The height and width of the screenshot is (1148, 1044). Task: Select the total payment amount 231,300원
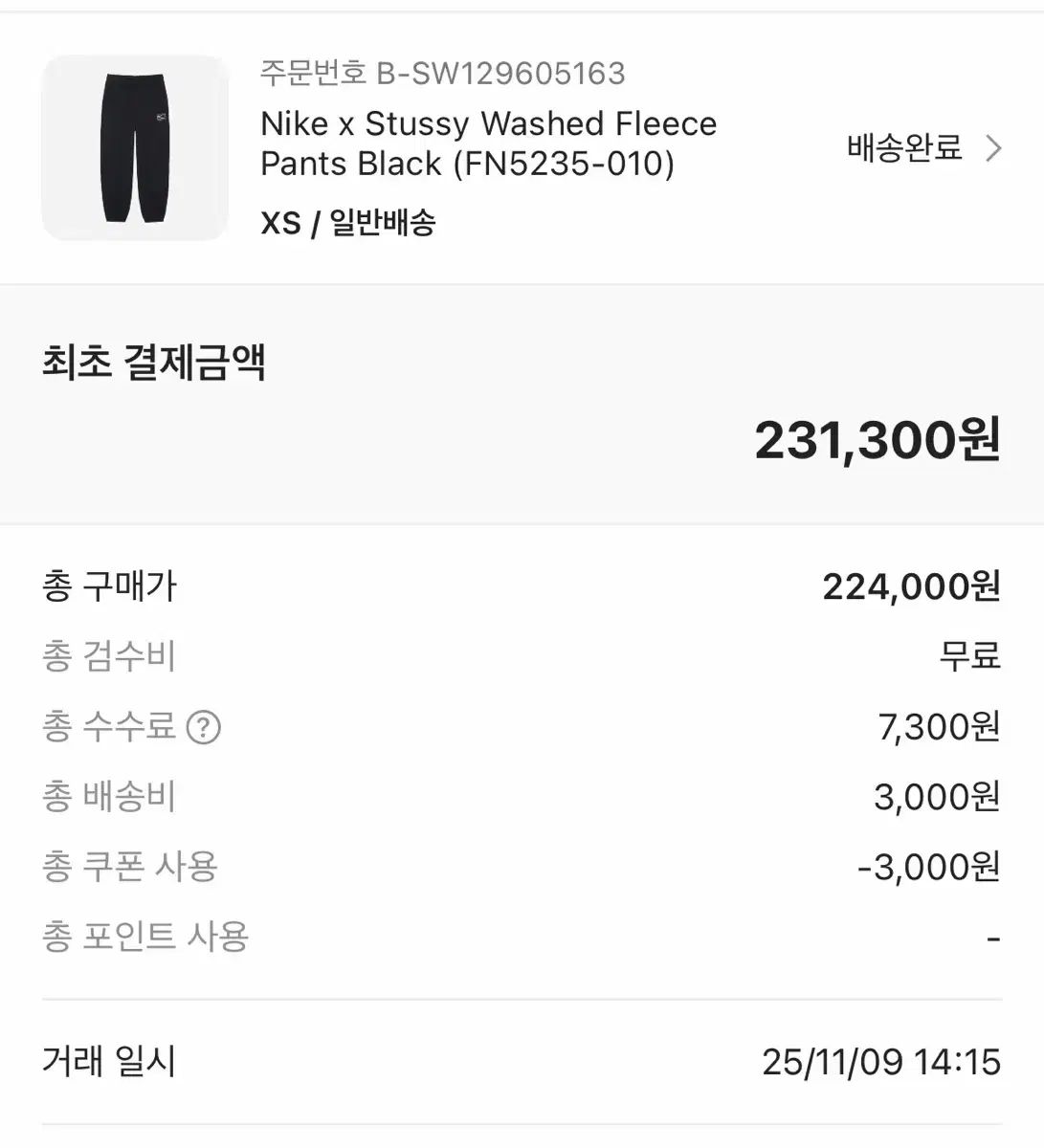pyautogui.click(x=876, y=441)
